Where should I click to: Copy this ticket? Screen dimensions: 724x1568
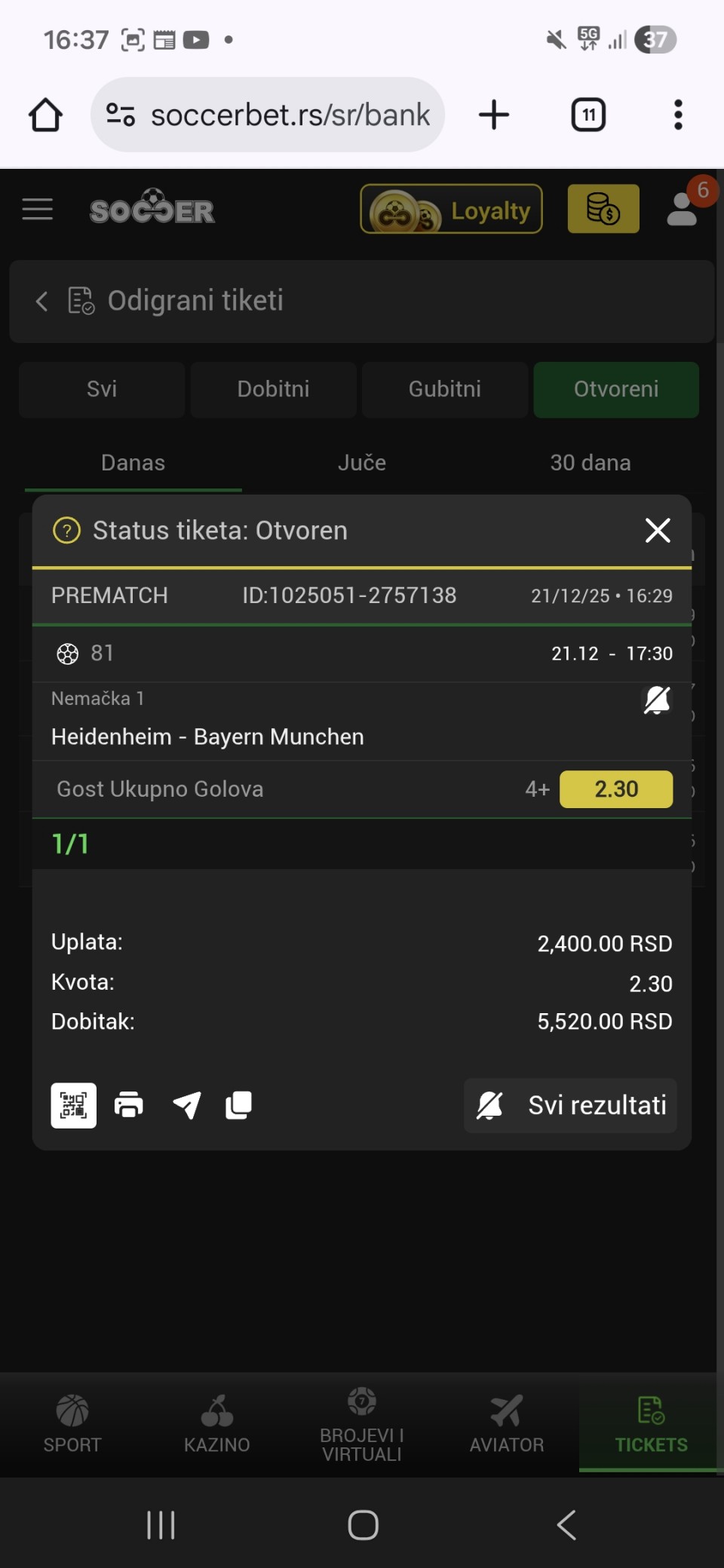tap(239, 1105)
